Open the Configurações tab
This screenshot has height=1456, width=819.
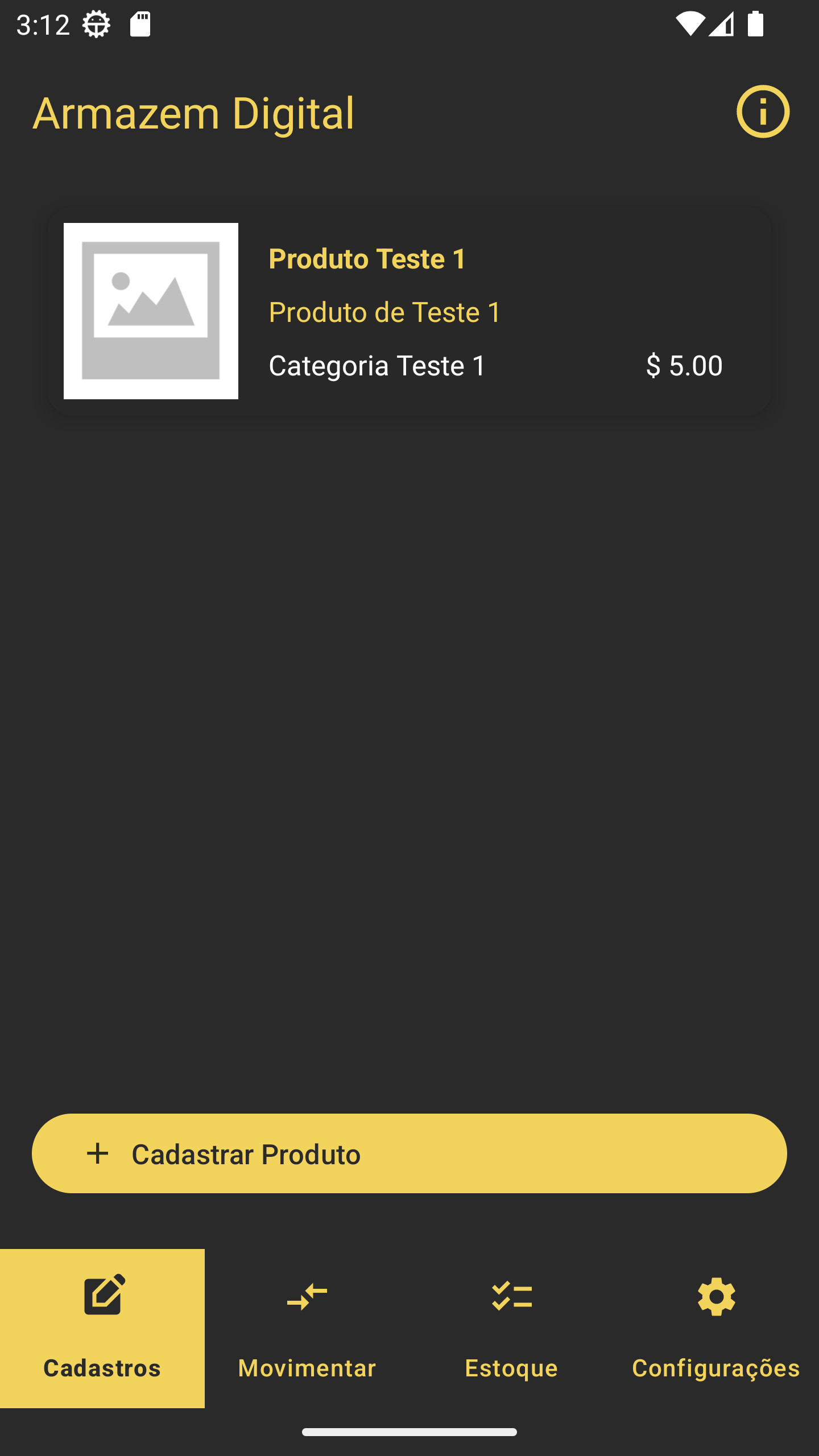(716, 1327)
